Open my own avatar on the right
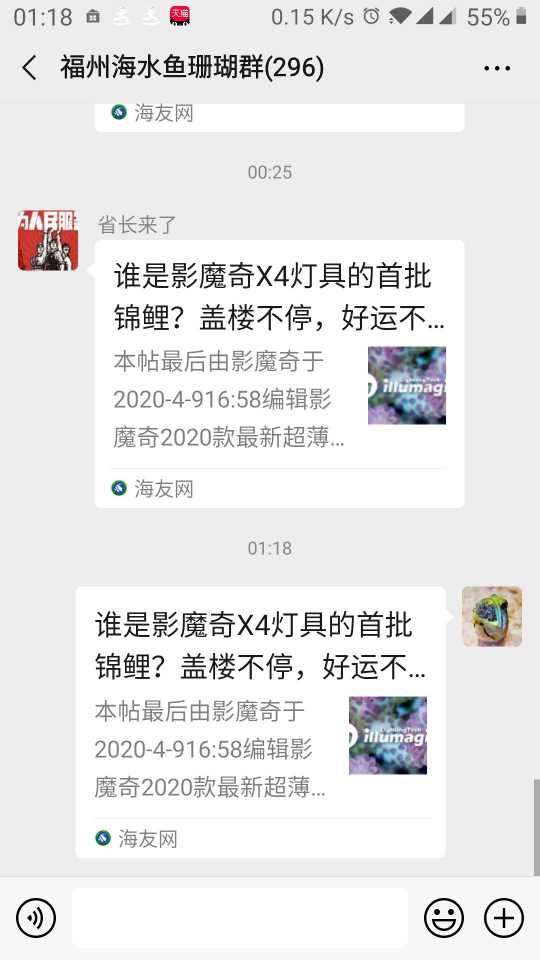 coord(492,617)
